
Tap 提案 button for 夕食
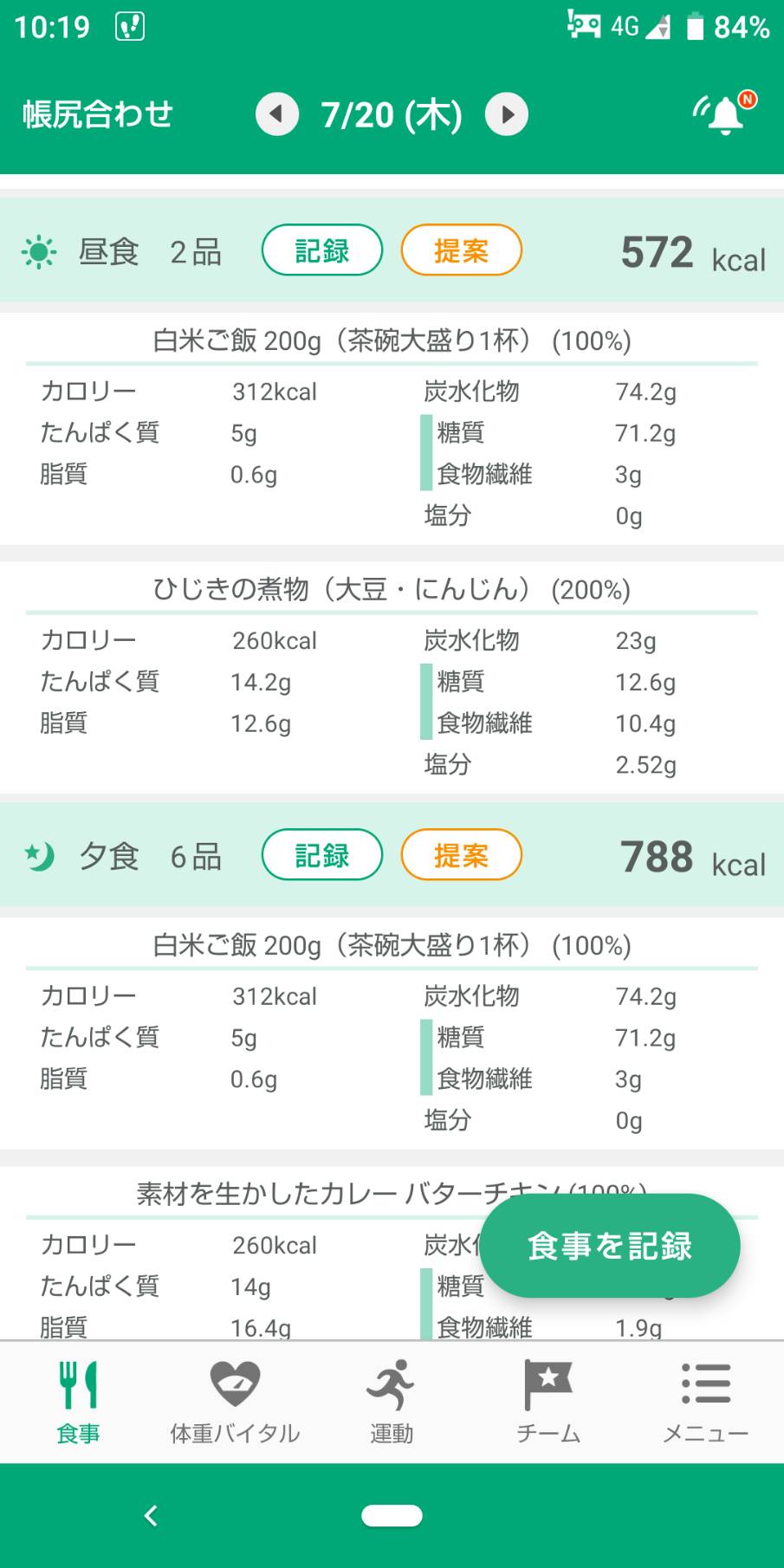461,855
